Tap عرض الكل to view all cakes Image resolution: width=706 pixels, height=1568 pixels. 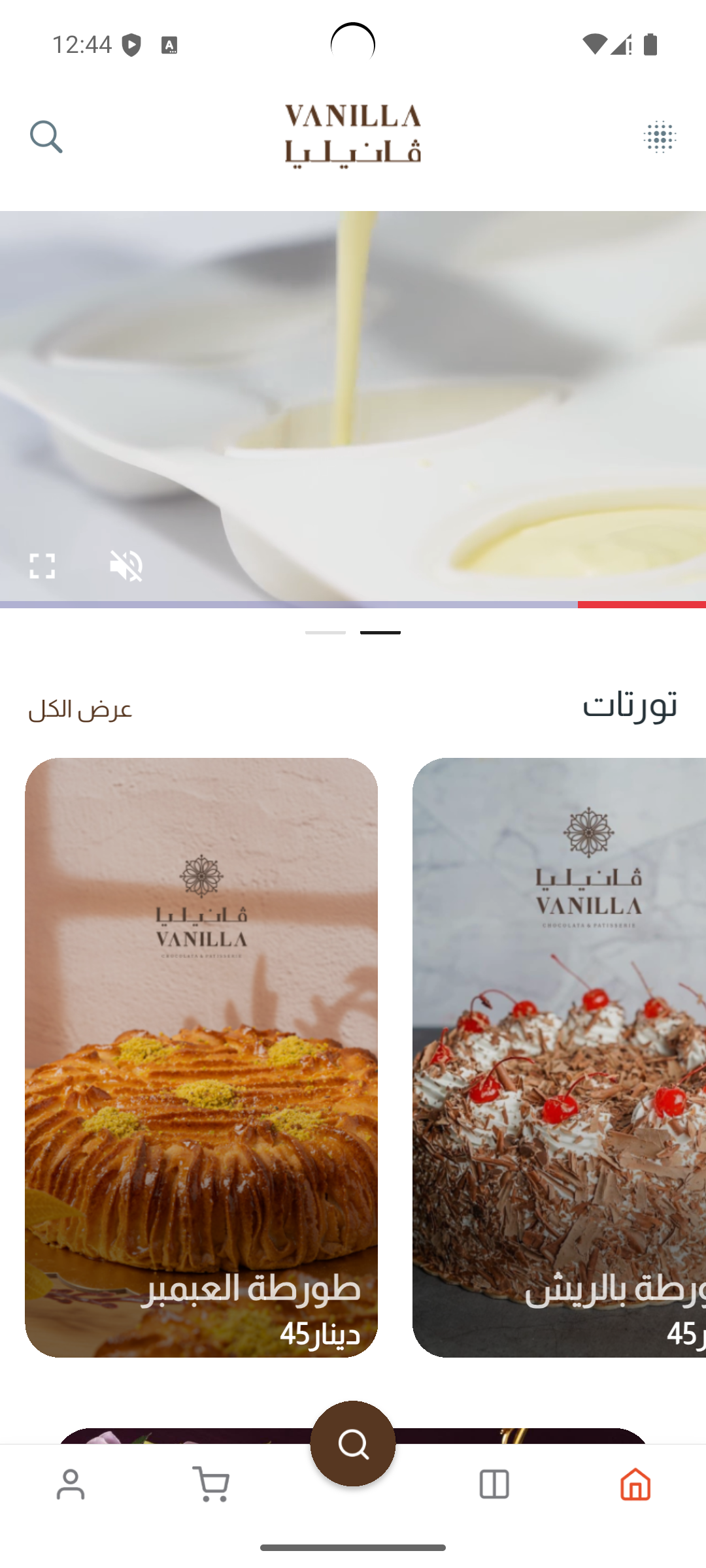[x=80, y=710]
